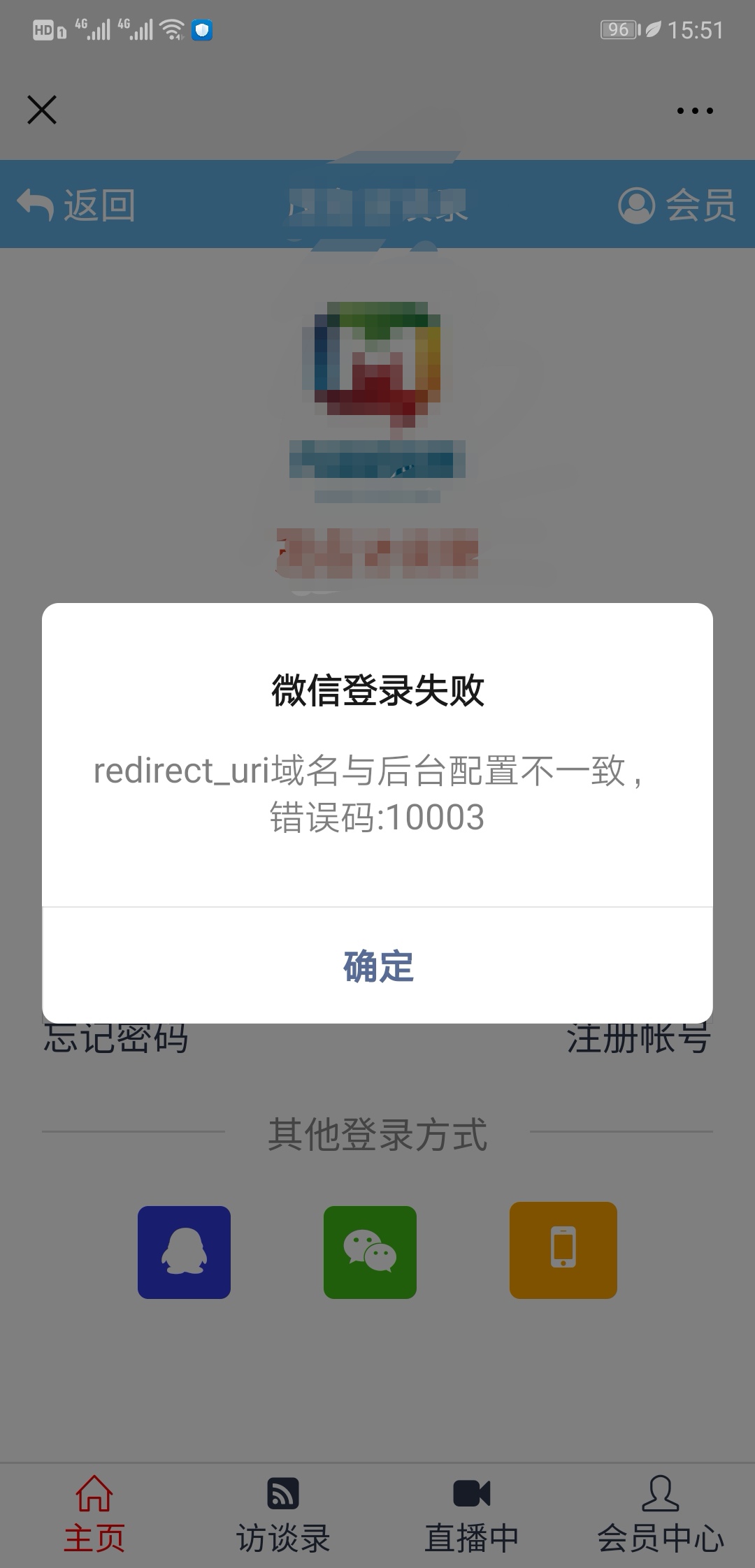Viewport: 755px width, 1568px height.
Task: Confirm the WeChat login failed dialog
Action: 377,966
